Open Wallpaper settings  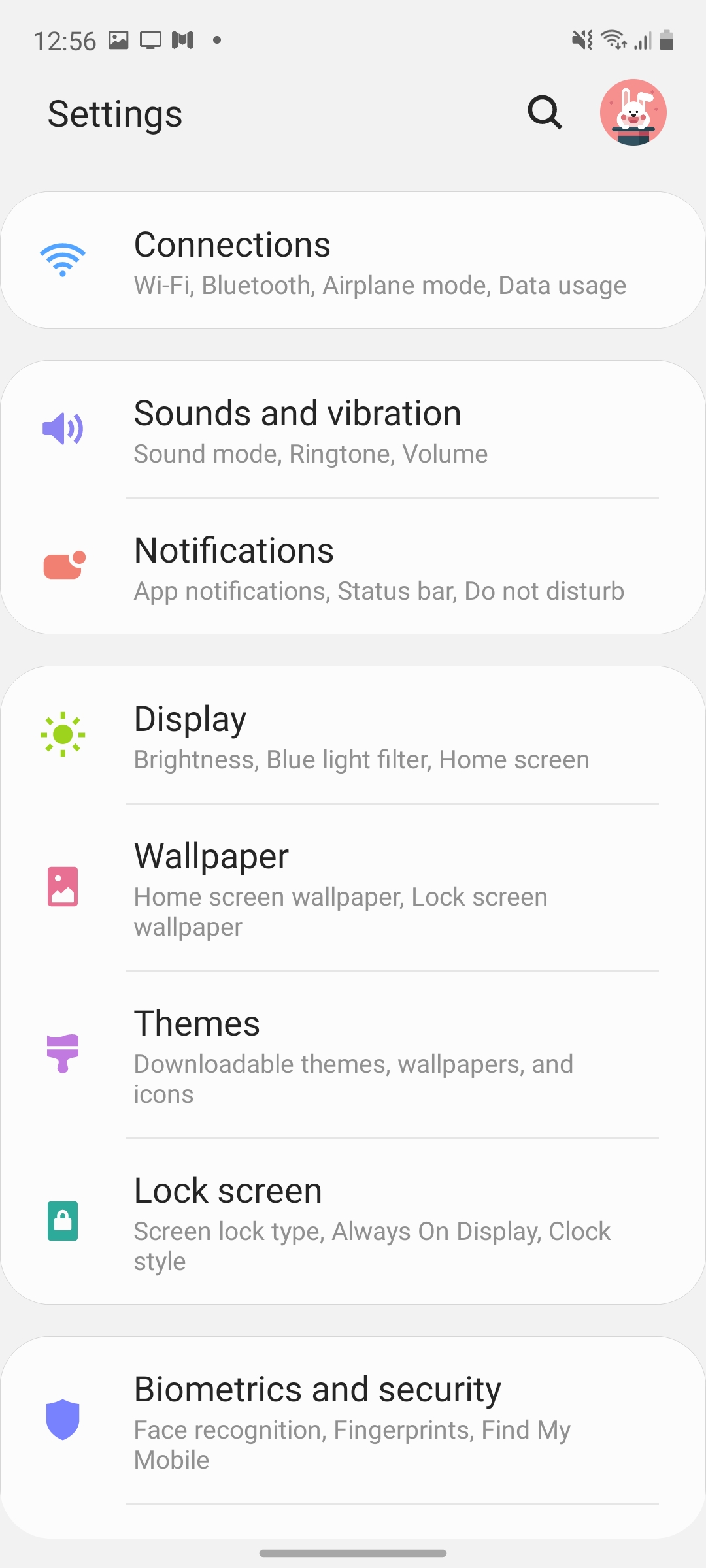353,887
